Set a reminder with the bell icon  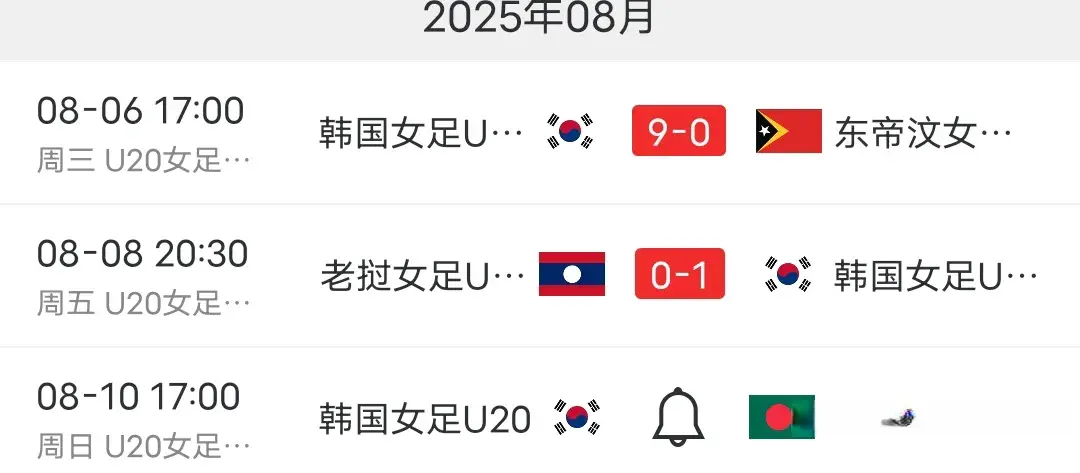(x=679, y=417)
